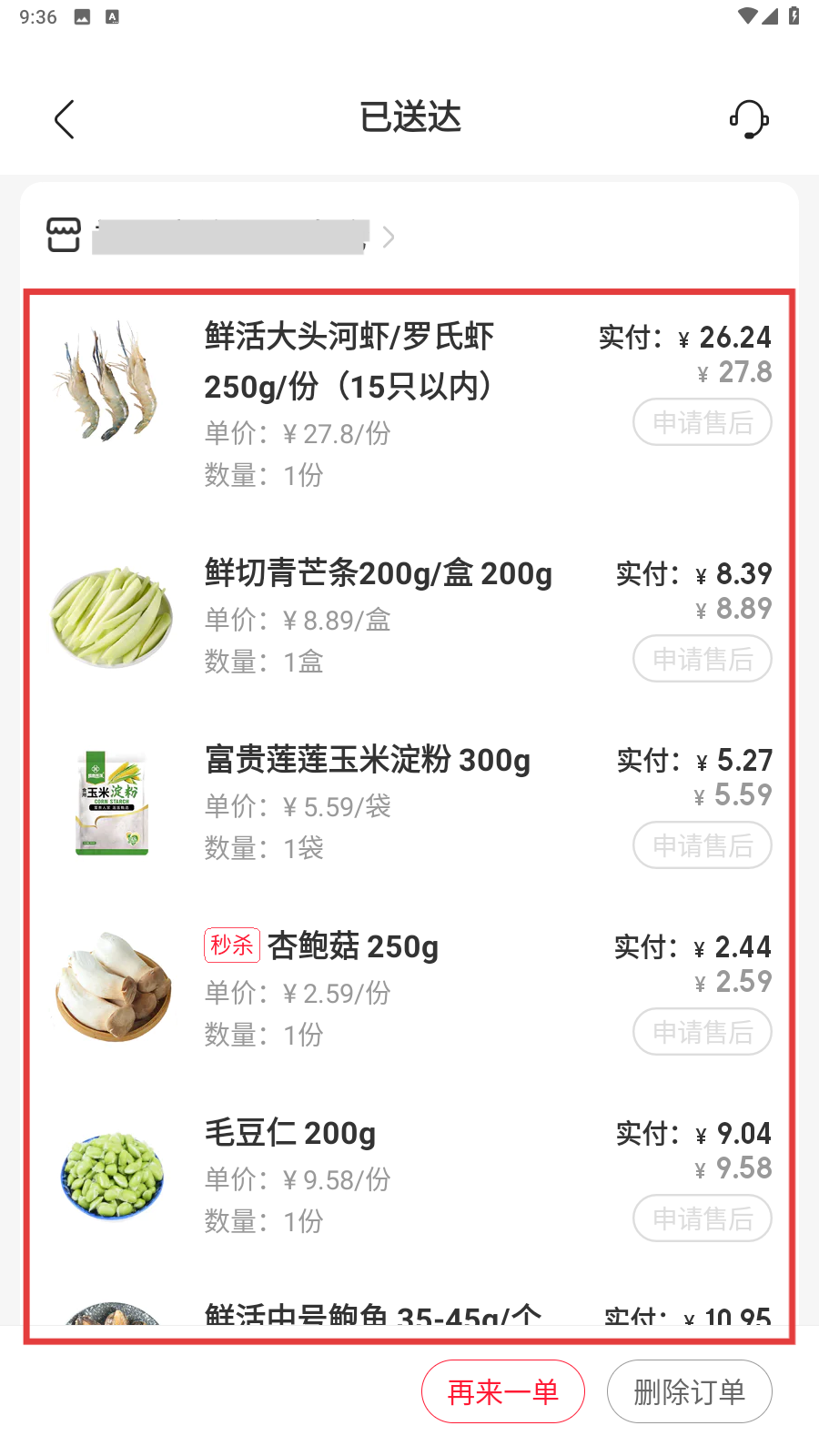The image size is (819, 1456).
Task: Request after-sales for 毛豆仁 200g
Action: (x=702, y=1218)
